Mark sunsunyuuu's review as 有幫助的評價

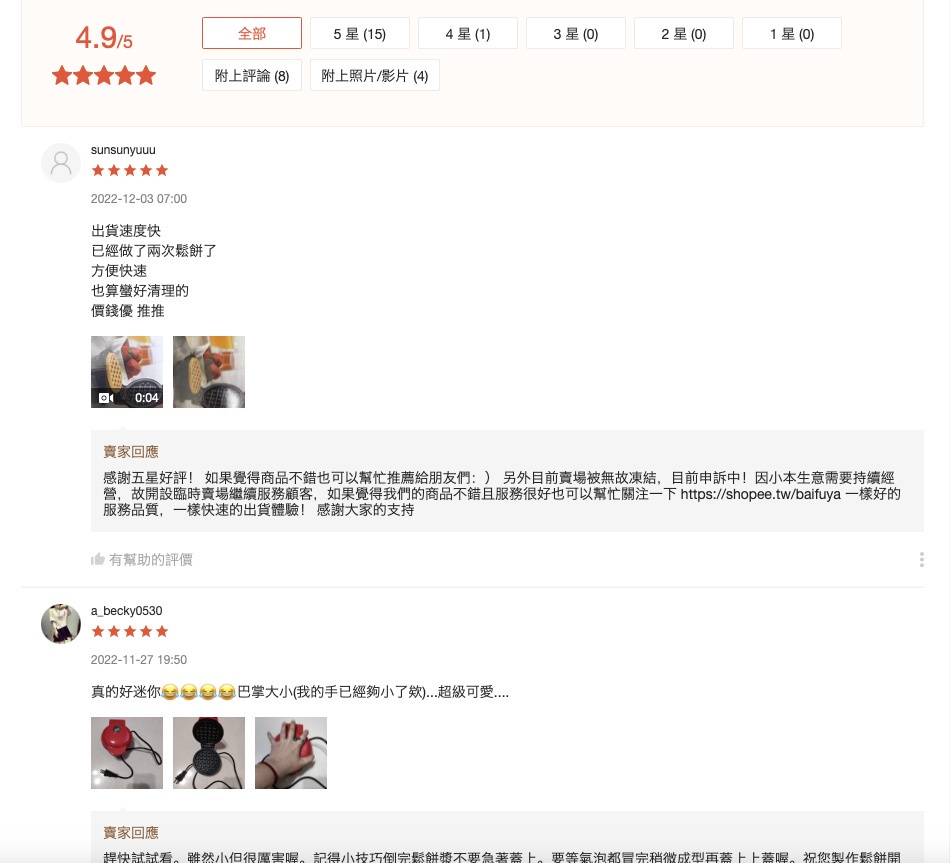[x=142, y=560]
